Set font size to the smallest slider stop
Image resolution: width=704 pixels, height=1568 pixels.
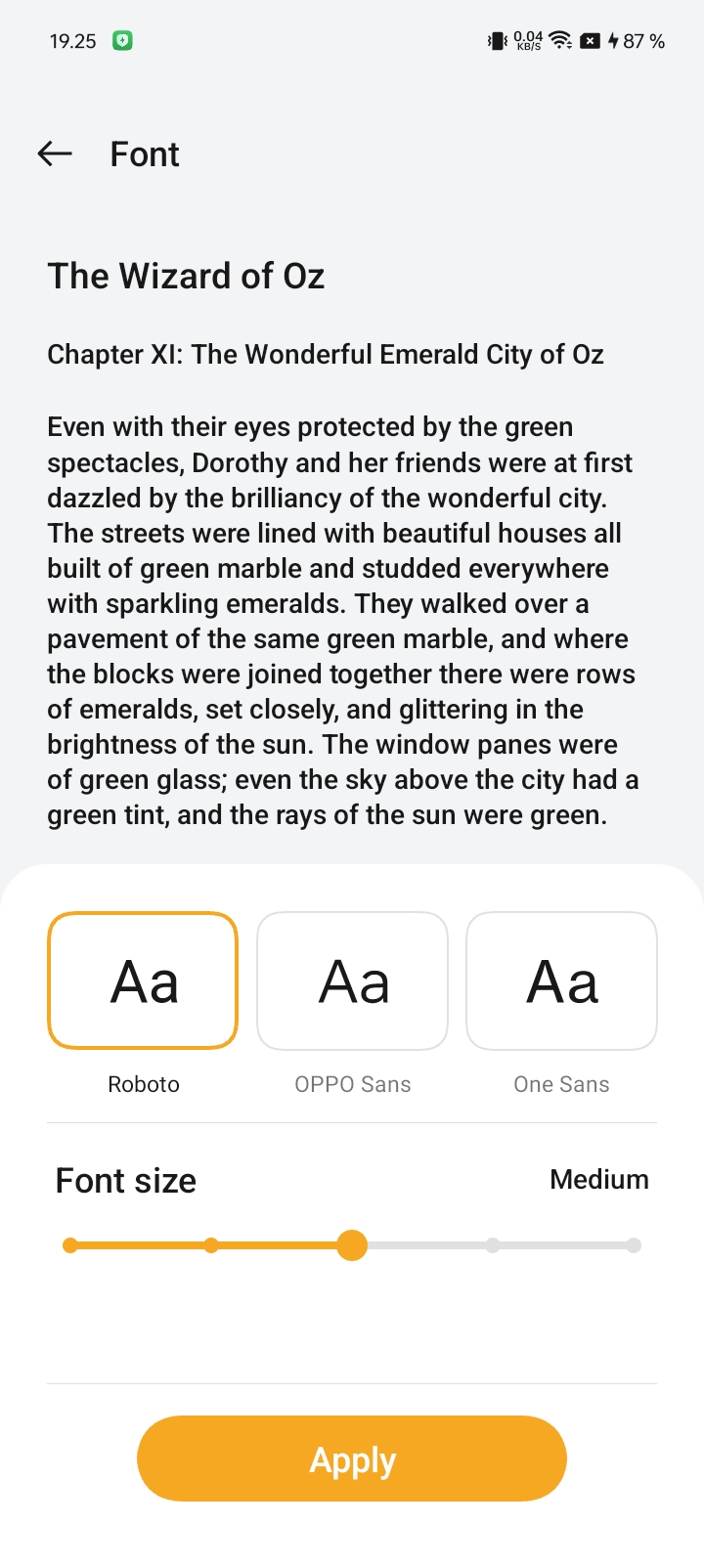pyautogui.click(x=70, y=1245)
